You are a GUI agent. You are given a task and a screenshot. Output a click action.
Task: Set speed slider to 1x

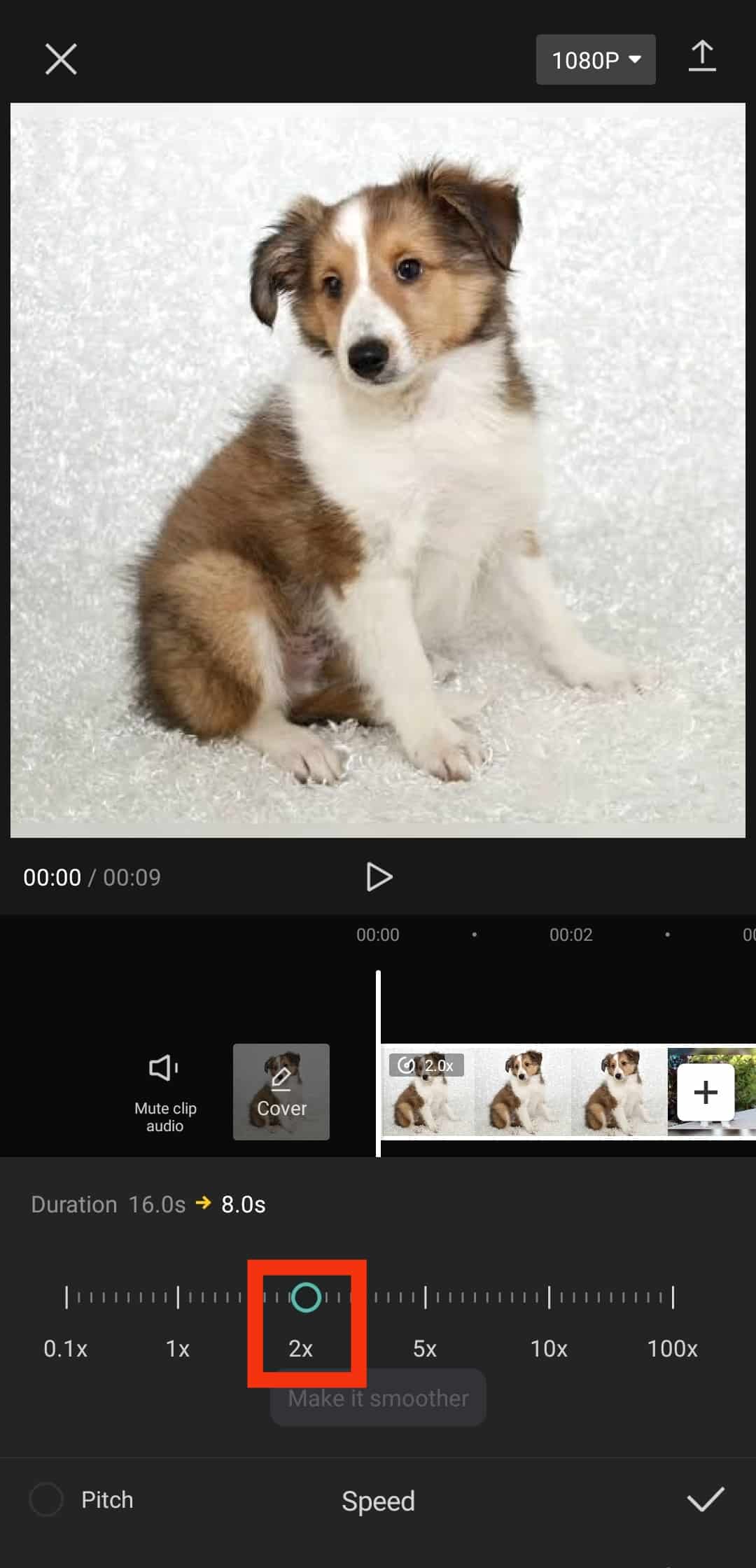[x=178, y=1297]
